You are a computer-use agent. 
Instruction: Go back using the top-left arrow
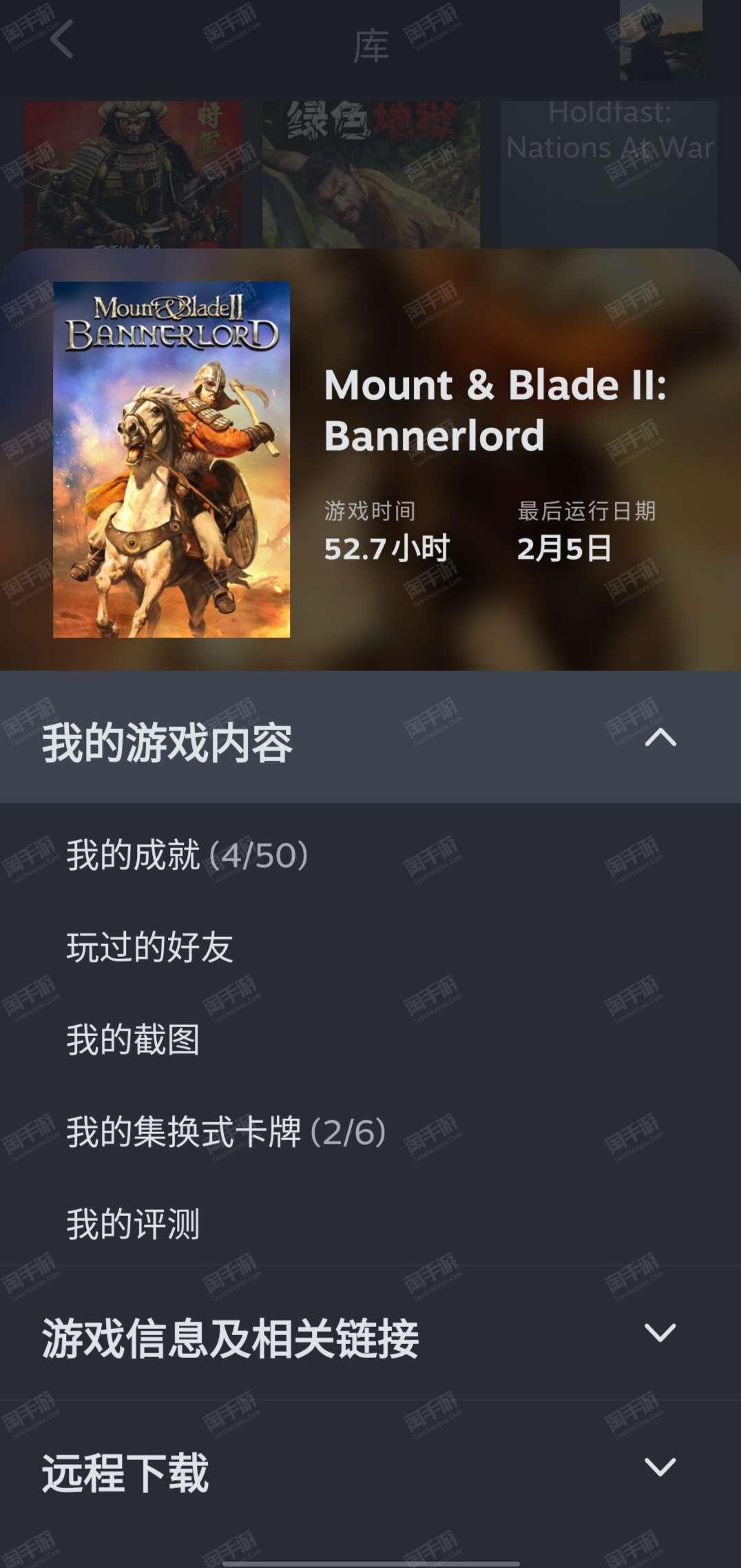click(x=61, y=40)
